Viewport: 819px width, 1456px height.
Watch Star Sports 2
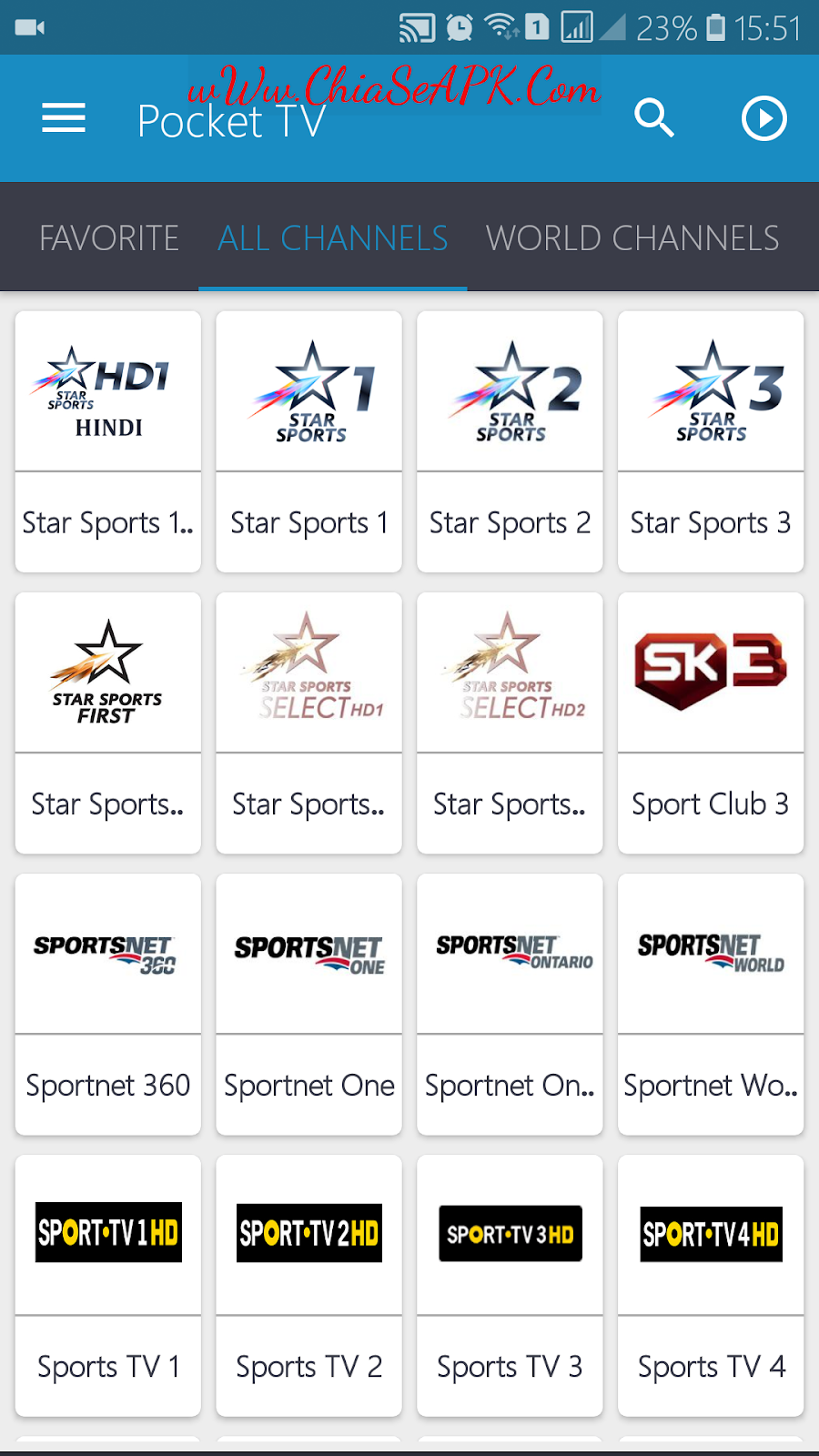[510, 441]
